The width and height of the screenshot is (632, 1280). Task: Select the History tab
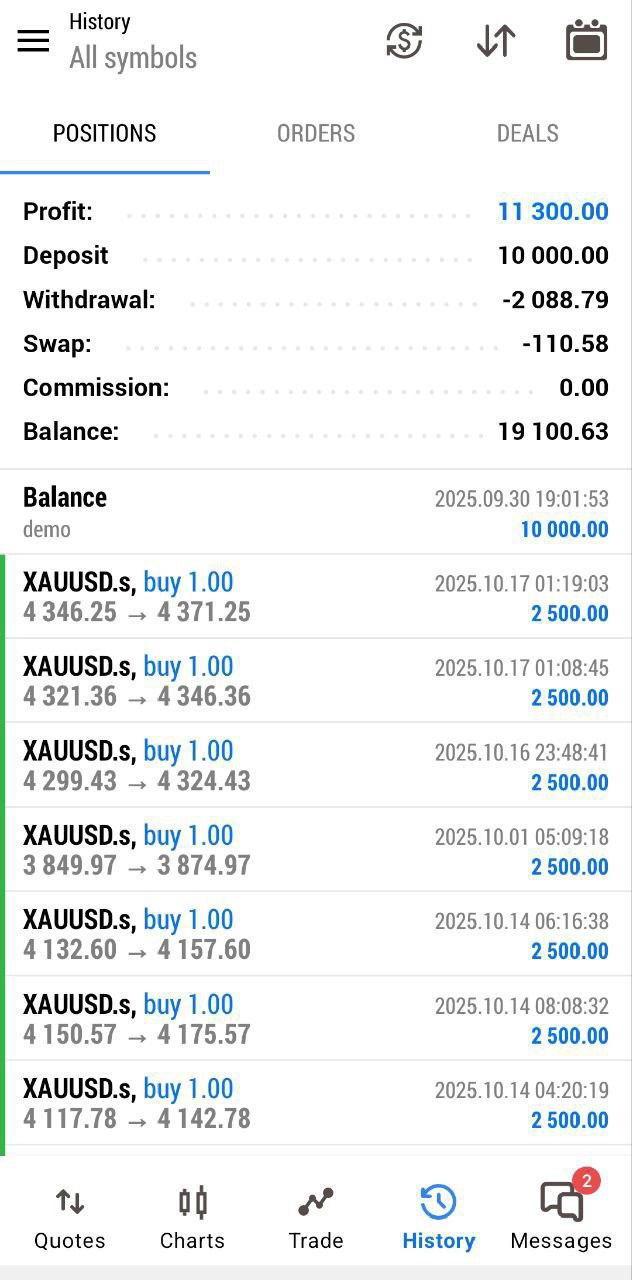438,1218
